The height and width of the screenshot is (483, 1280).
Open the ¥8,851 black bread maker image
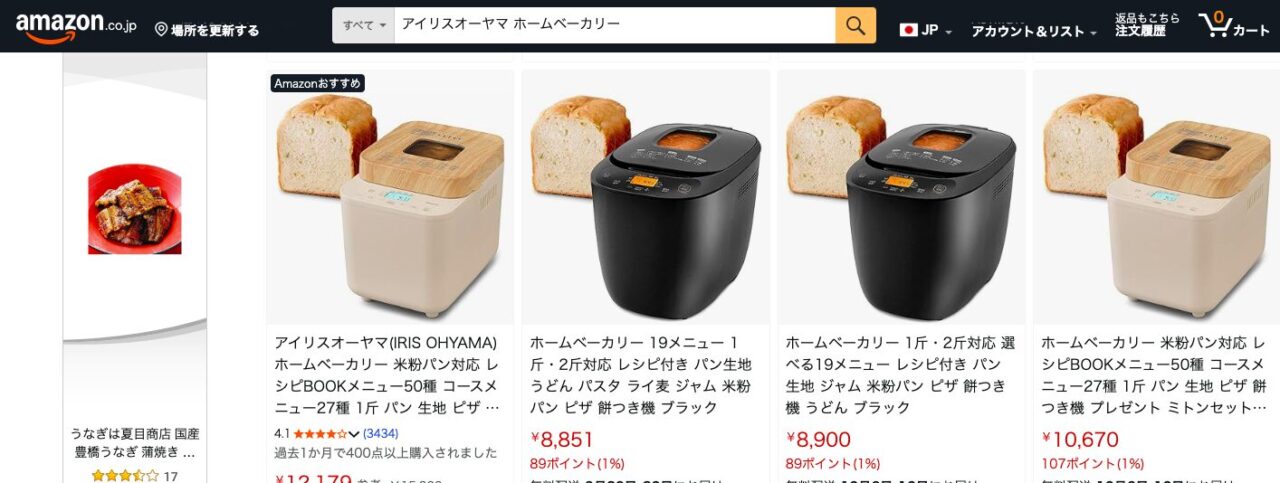(646, 200)
